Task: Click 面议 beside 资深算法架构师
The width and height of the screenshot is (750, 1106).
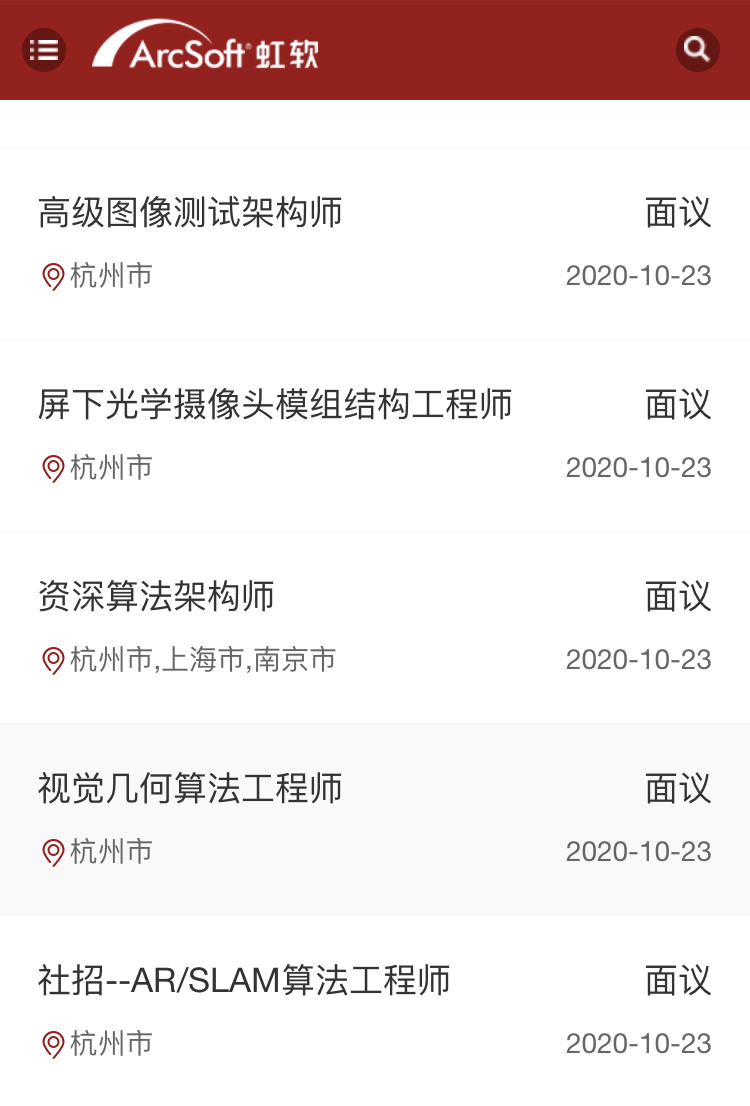Action: [x=678, y=597]
